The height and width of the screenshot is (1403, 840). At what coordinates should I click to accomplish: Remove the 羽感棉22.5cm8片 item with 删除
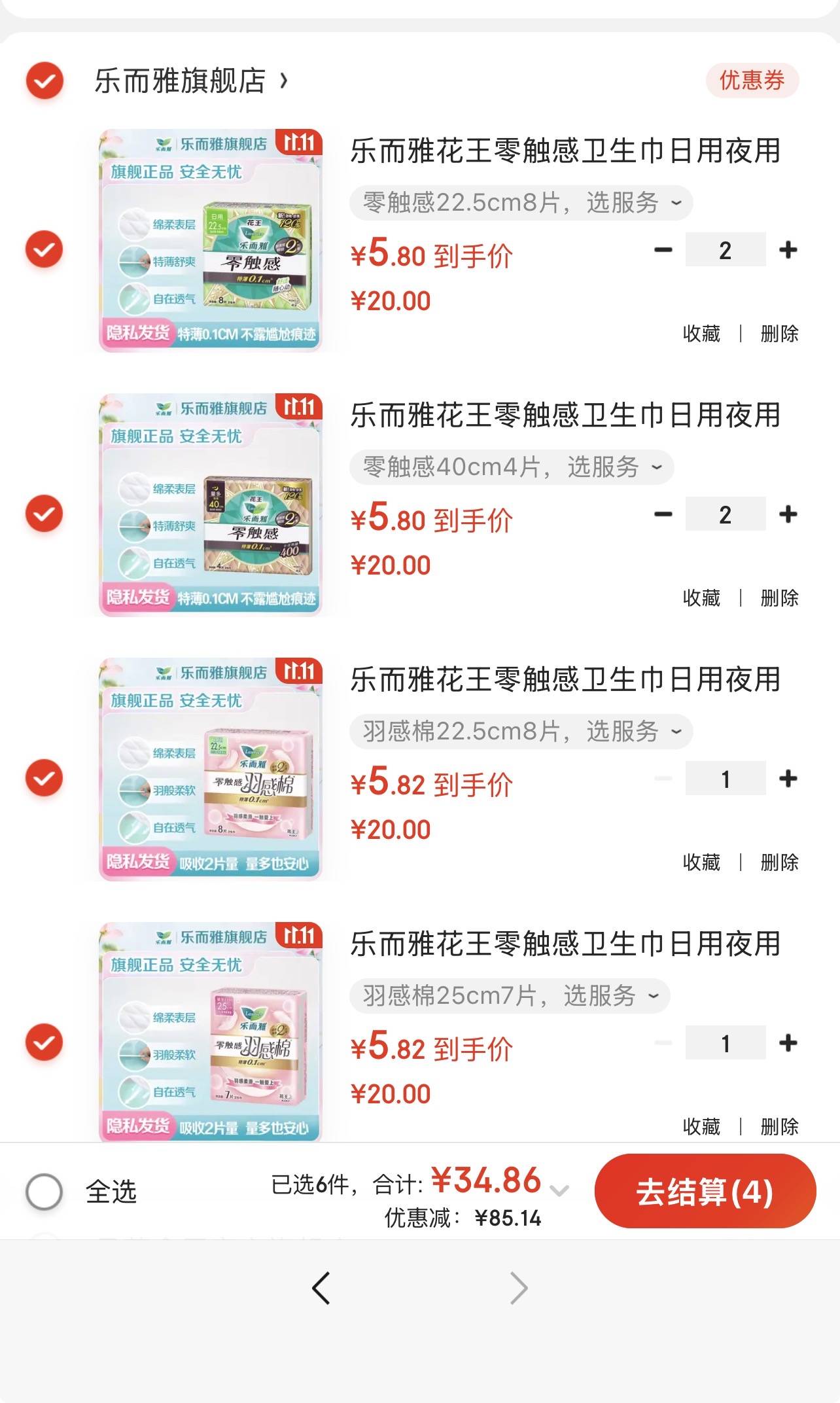(779, 862)
